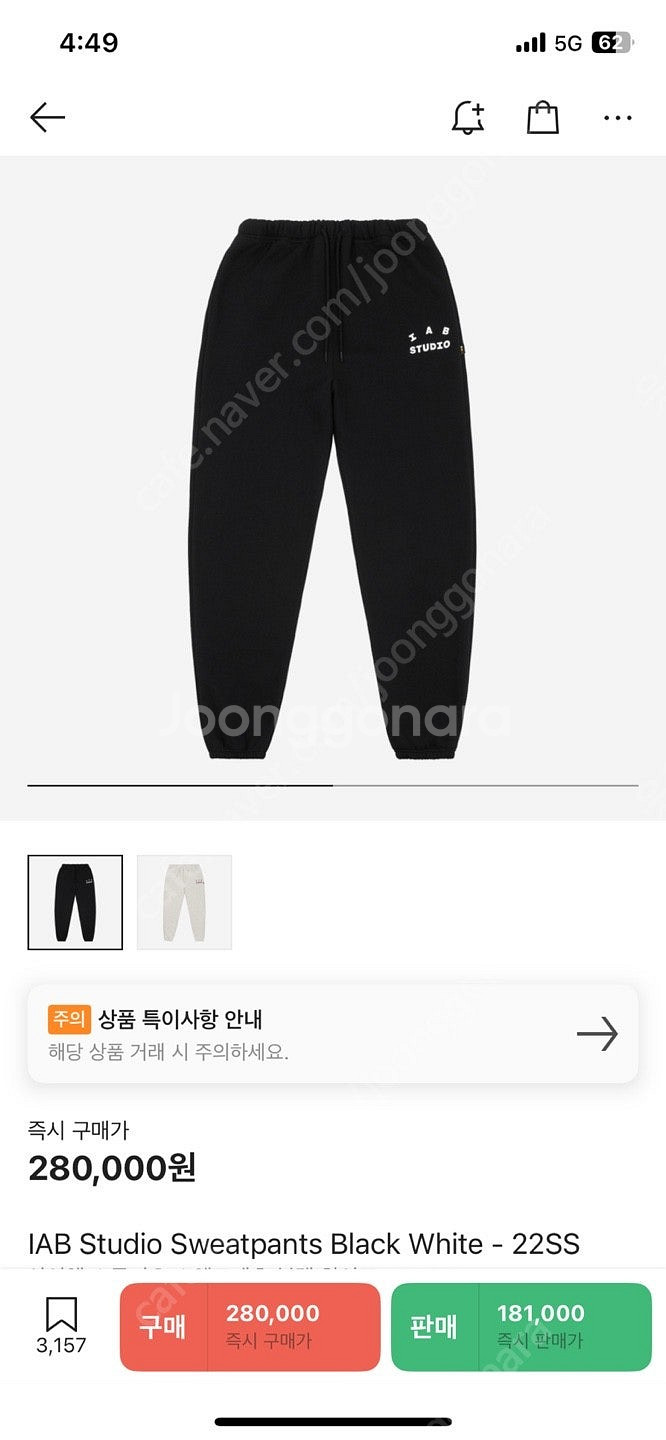Go back with the arrow icon
This screenshot has height=1440, width=666.
(x=47, y=118)
